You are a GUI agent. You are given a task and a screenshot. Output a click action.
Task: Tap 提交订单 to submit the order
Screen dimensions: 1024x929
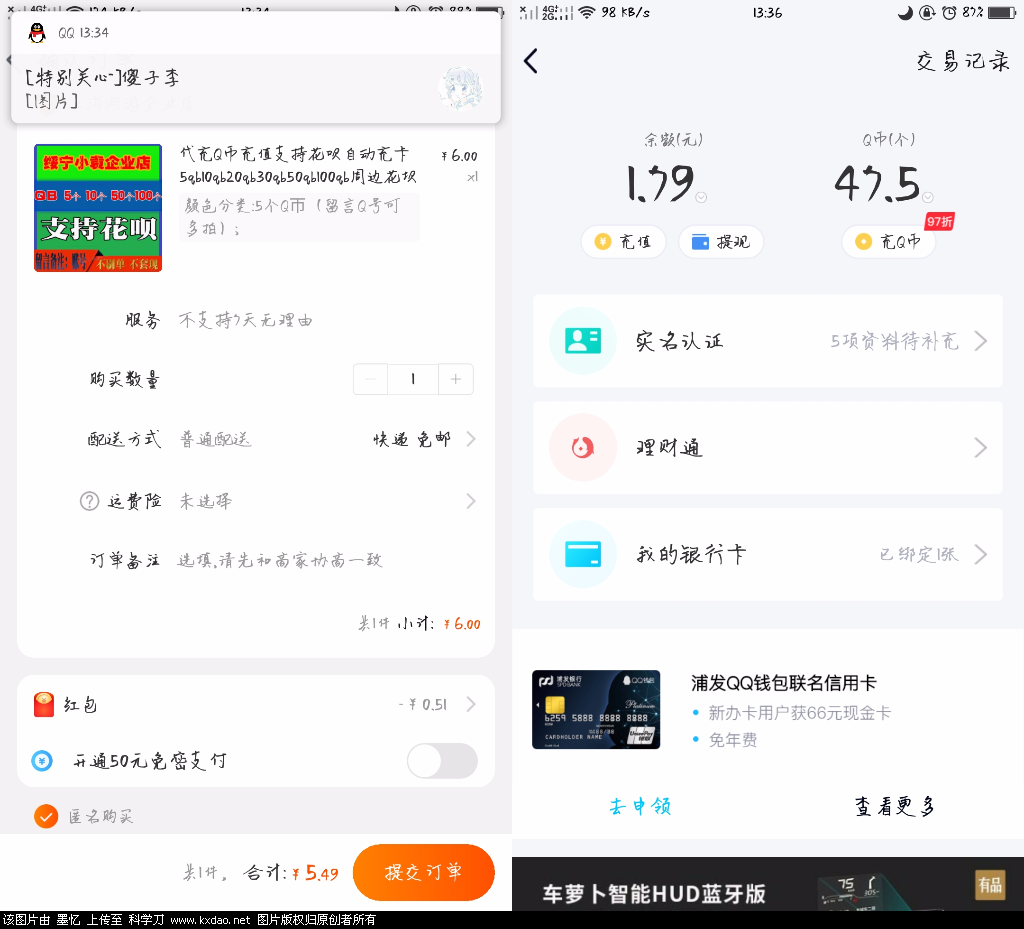coord(423,872)
